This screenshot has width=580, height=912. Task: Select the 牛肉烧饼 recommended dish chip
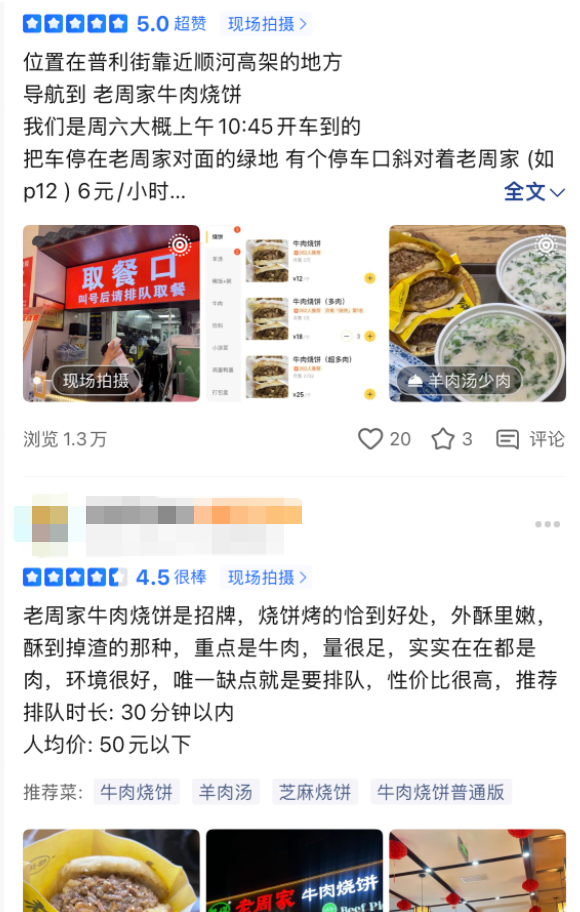point(137,792)
